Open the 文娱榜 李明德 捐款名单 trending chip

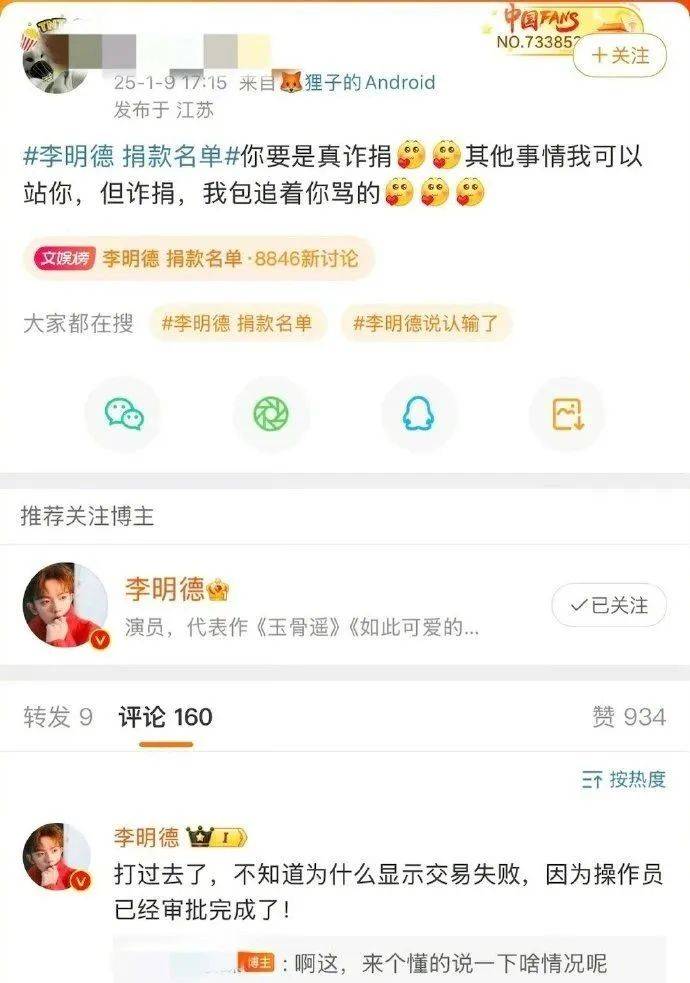pos(198,258)
